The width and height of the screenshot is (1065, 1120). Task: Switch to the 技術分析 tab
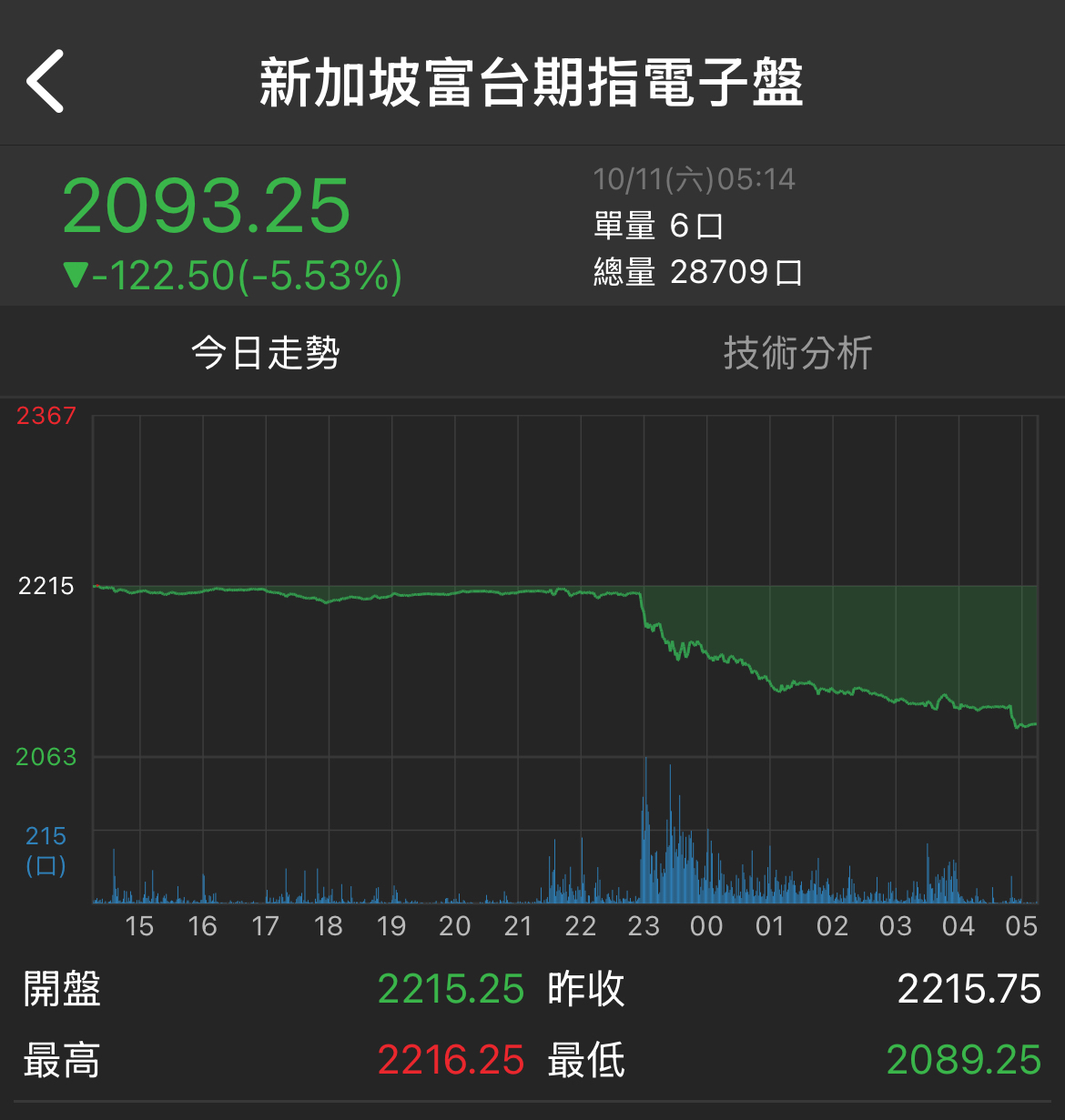(797, 353)
